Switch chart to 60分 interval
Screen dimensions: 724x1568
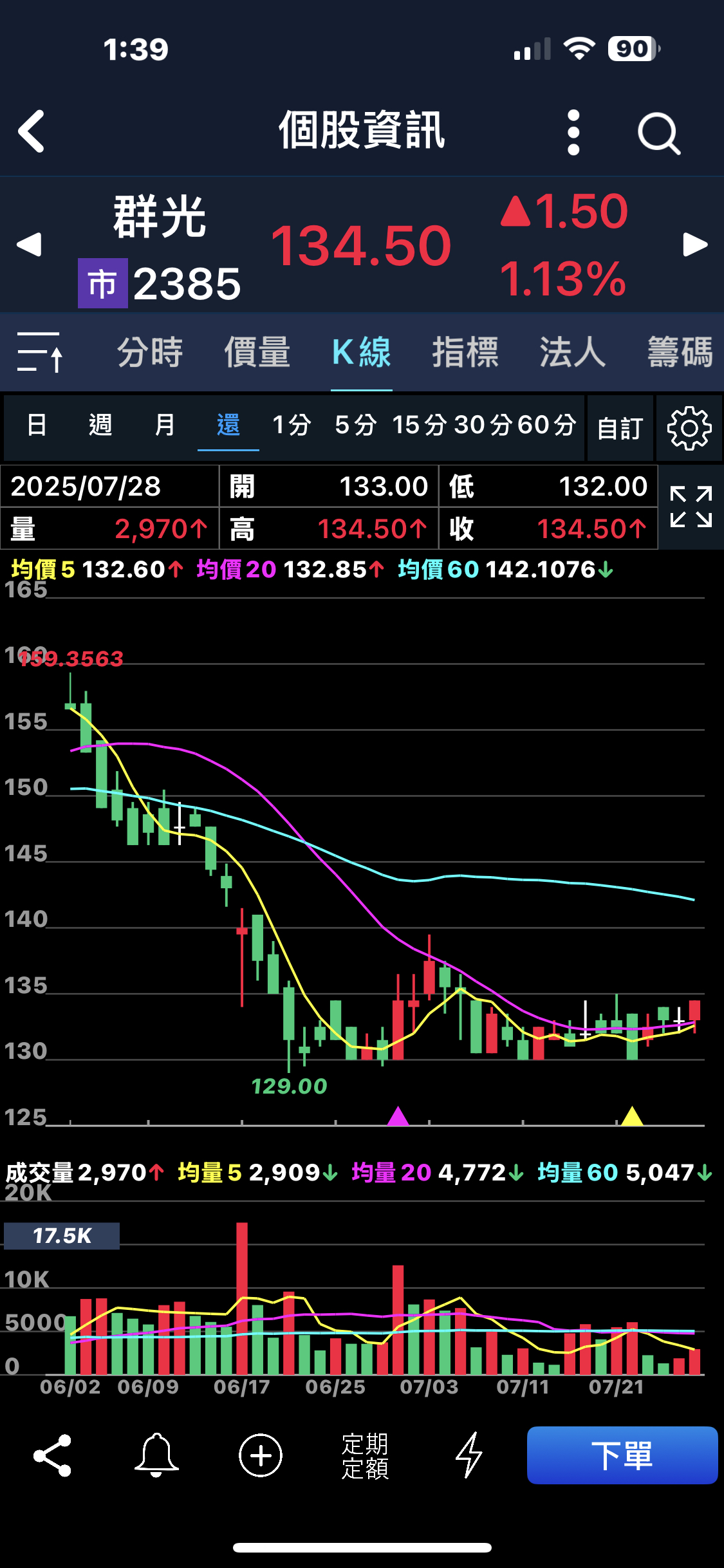[546, 425]
